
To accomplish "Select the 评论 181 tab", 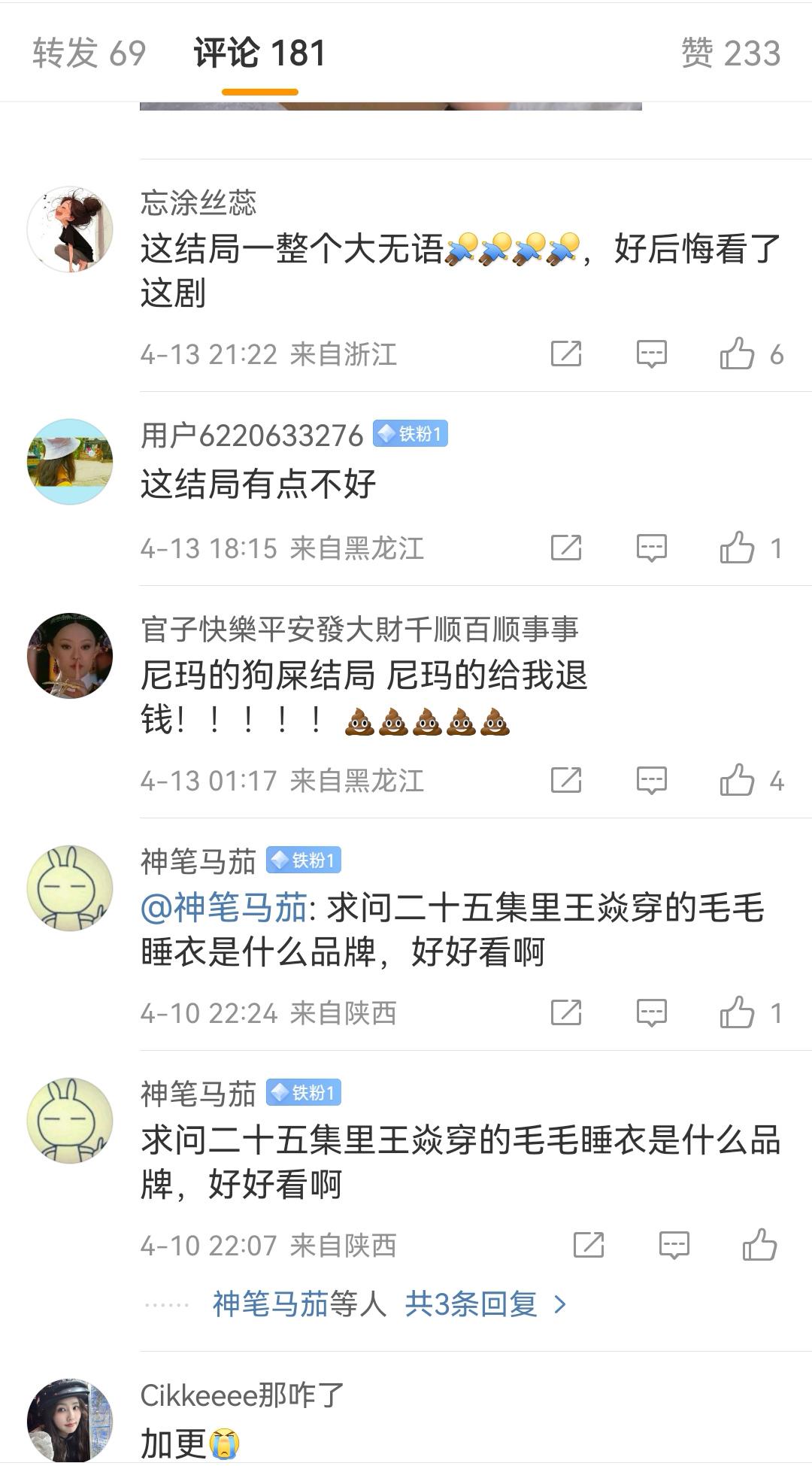I will (x=259, y=53).
